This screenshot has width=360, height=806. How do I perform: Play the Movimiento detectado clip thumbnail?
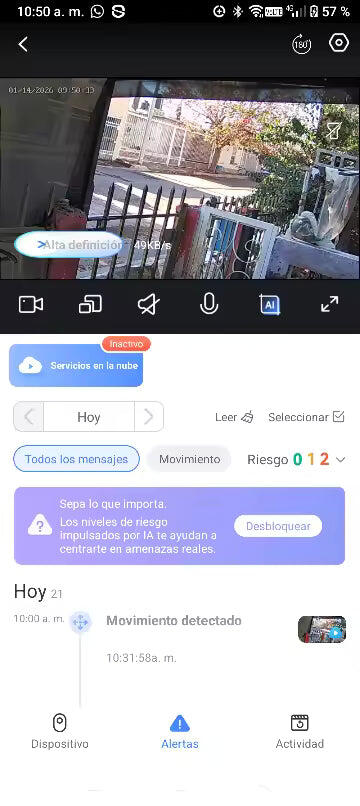[x=322, y=629]
